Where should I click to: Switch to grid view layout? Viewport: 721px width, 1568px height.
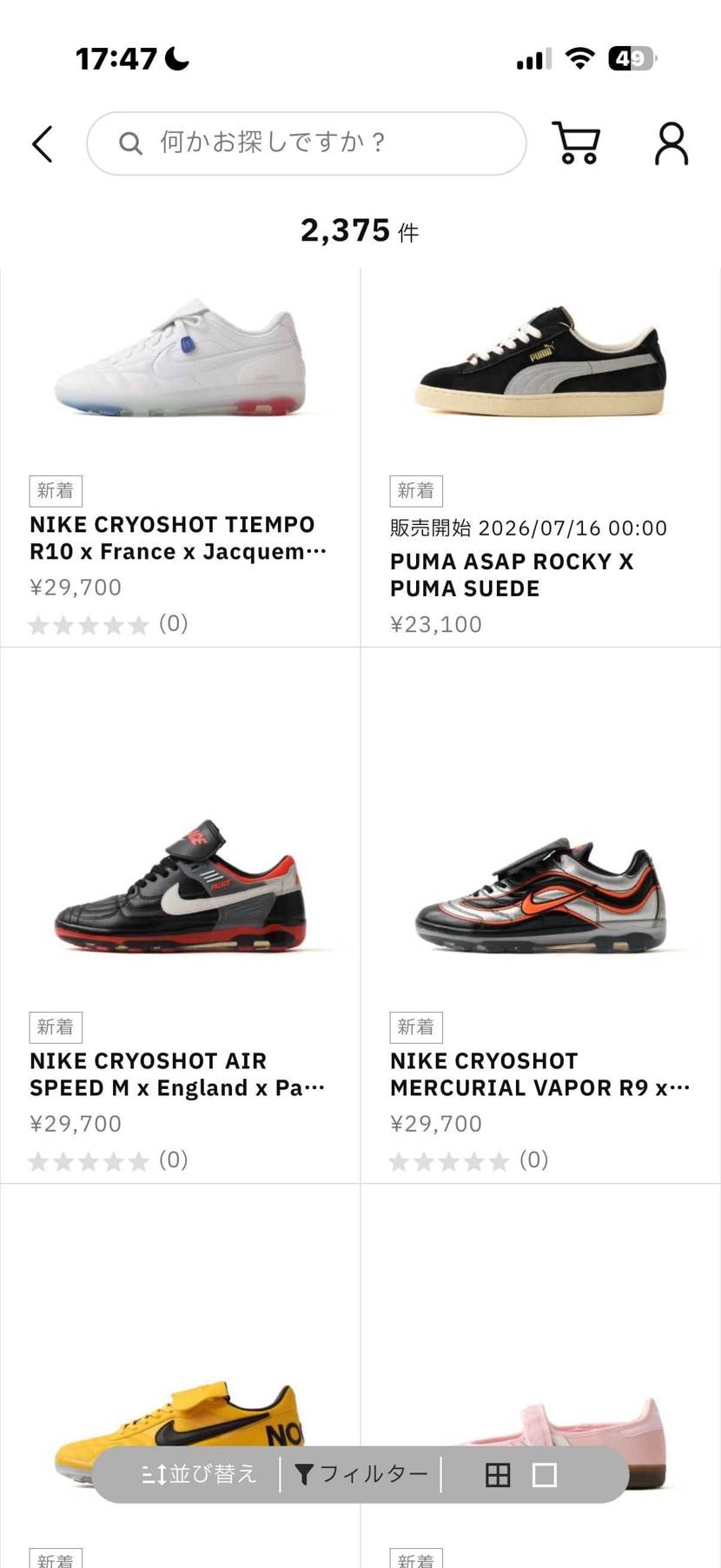pyautogui.click(x=498, y=1475)
